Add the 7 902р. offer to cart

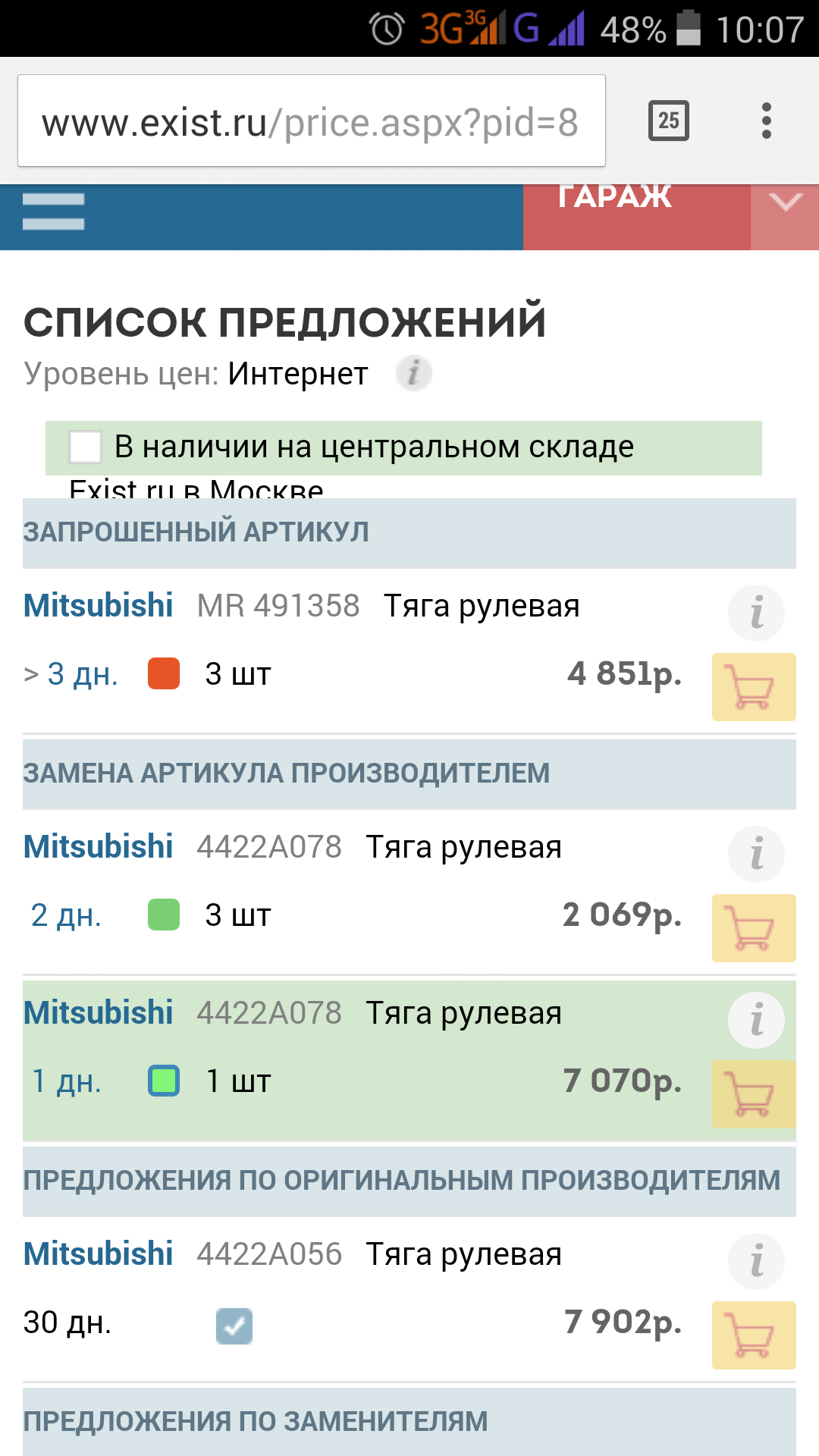pos(753,1335)
